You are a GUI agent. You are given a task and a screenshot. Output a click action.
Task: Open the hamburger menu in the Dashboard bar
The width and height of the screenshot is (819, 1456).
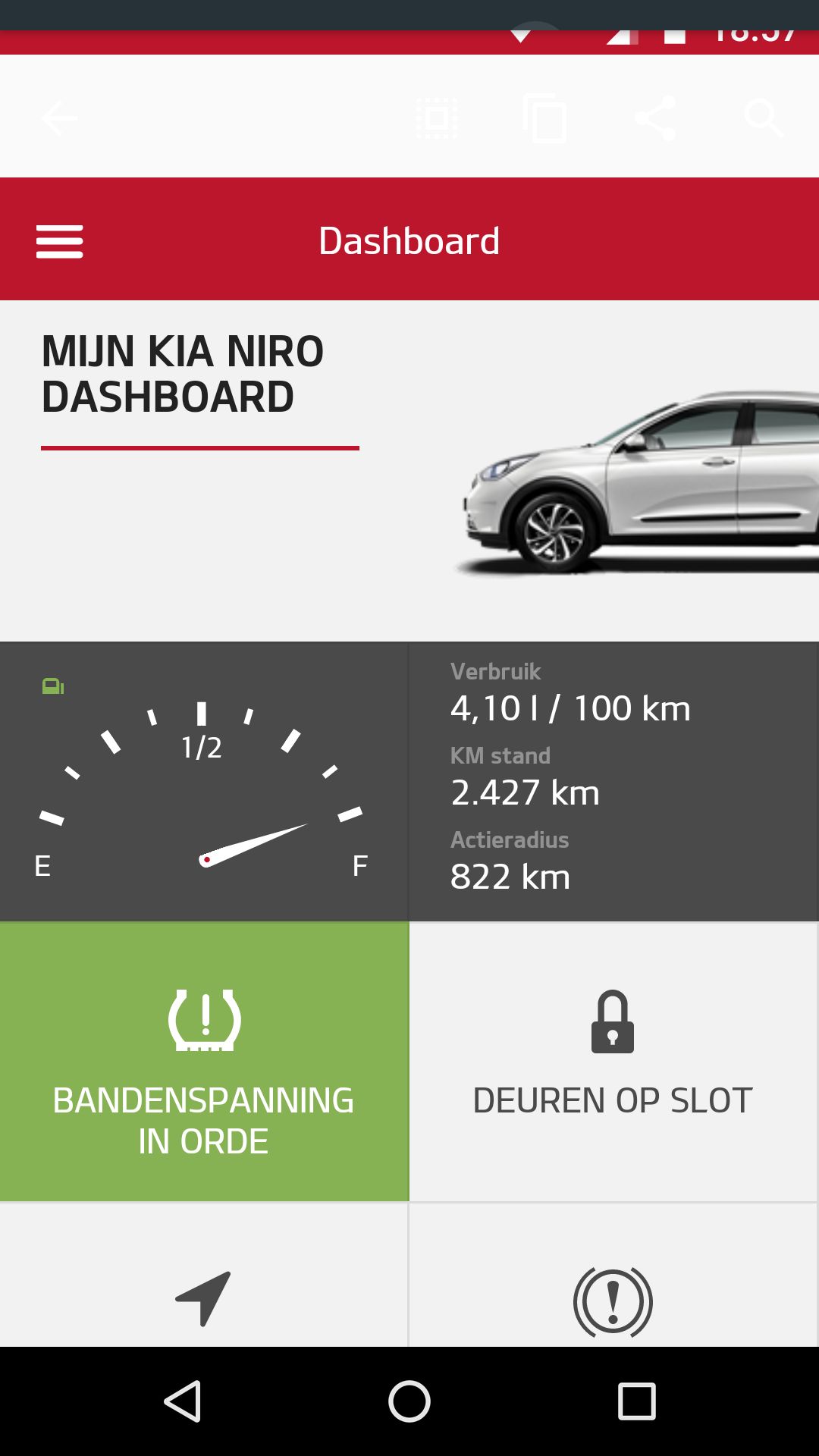(59, 241)
